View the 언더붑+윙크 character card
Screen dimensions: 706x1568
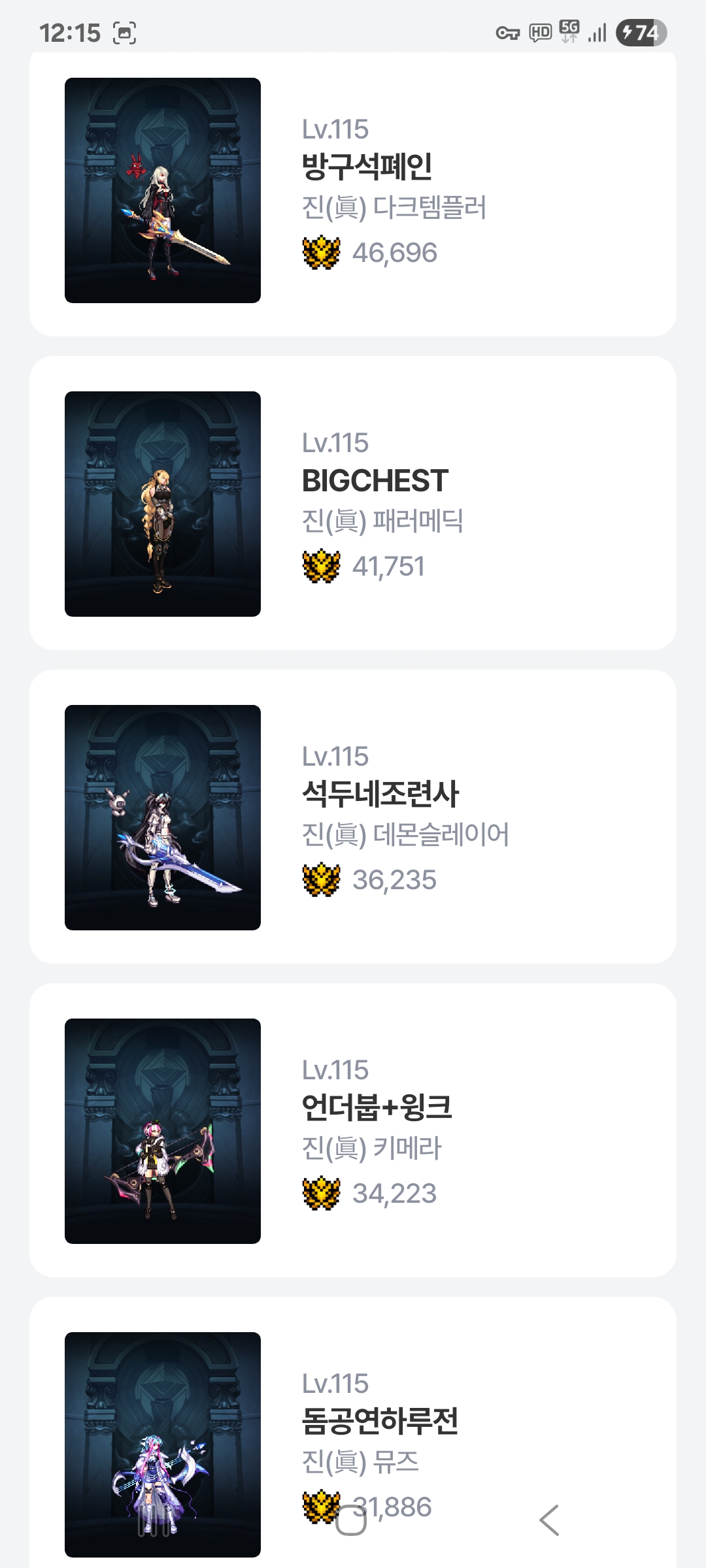click(353, 1130)
